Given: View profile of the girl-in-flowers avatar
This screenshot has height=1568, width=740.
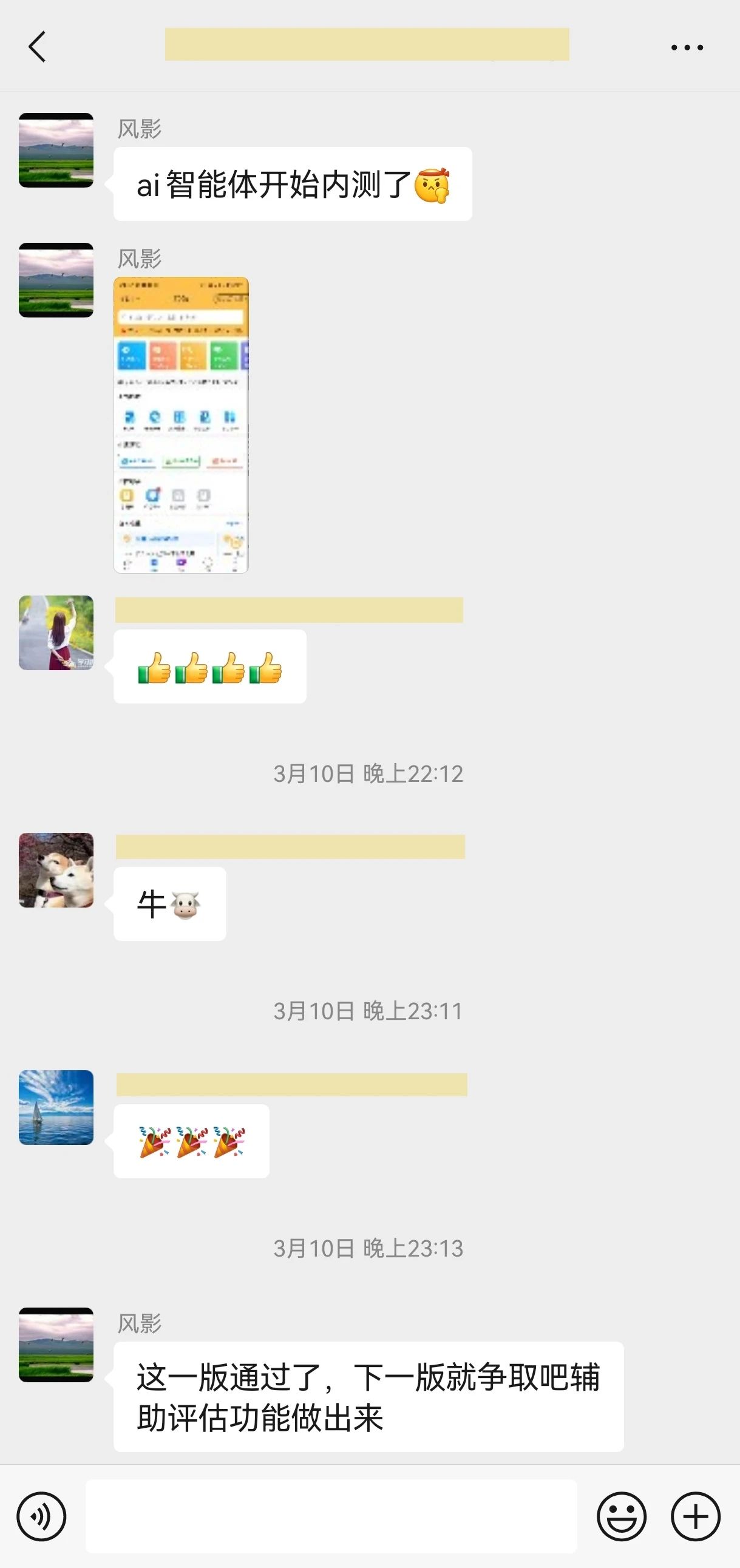Looking at the screenshot, I should [x=56, y=633].
